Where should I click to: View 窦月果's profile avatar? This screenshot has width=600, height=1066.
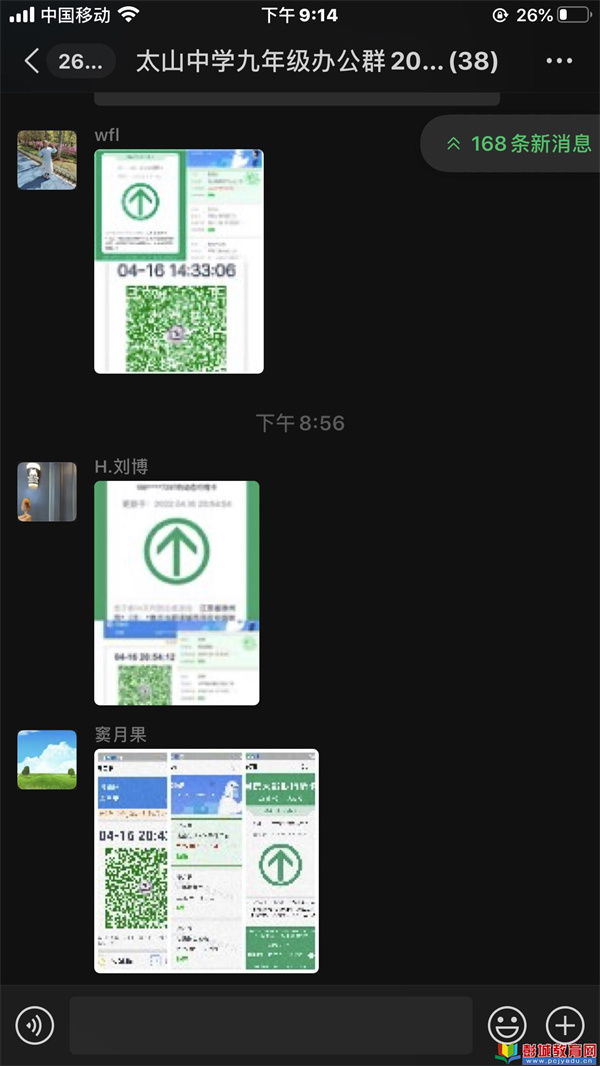[x=47, y=759]
